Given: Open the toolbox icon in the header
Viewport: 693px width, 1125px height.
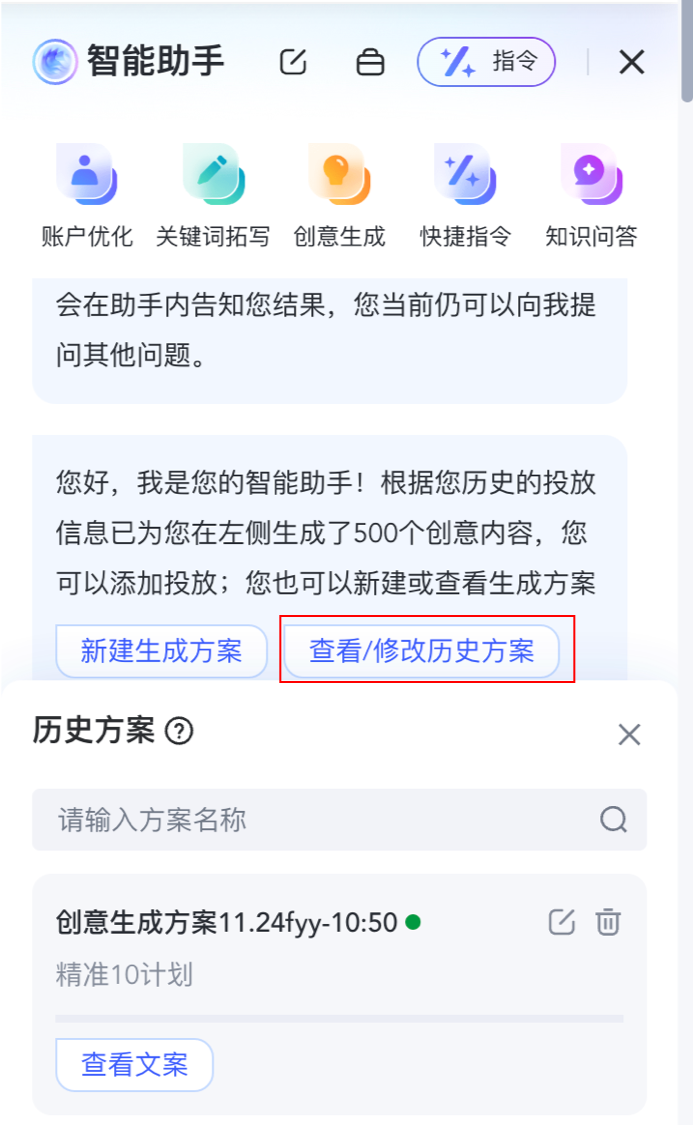Looking at the screenshot, I should [370, 62].
